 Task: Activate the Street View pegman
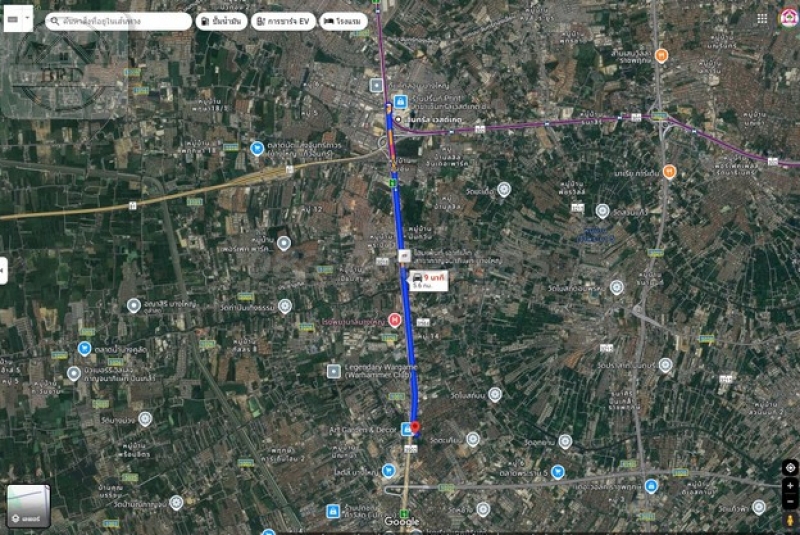tap(790, 521)
